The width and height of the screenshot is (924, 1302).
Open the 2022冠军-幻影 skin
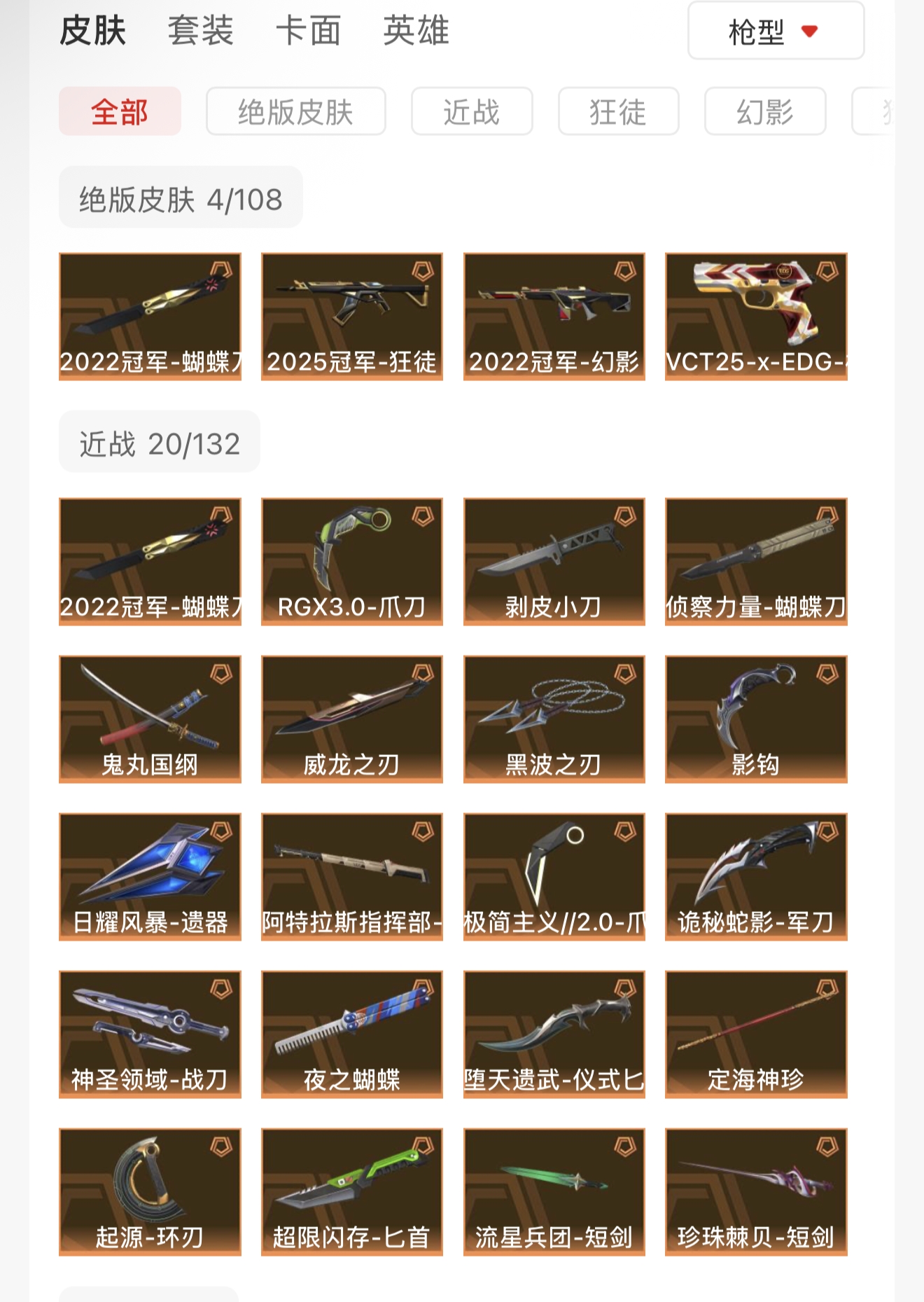tap(554, 317)
